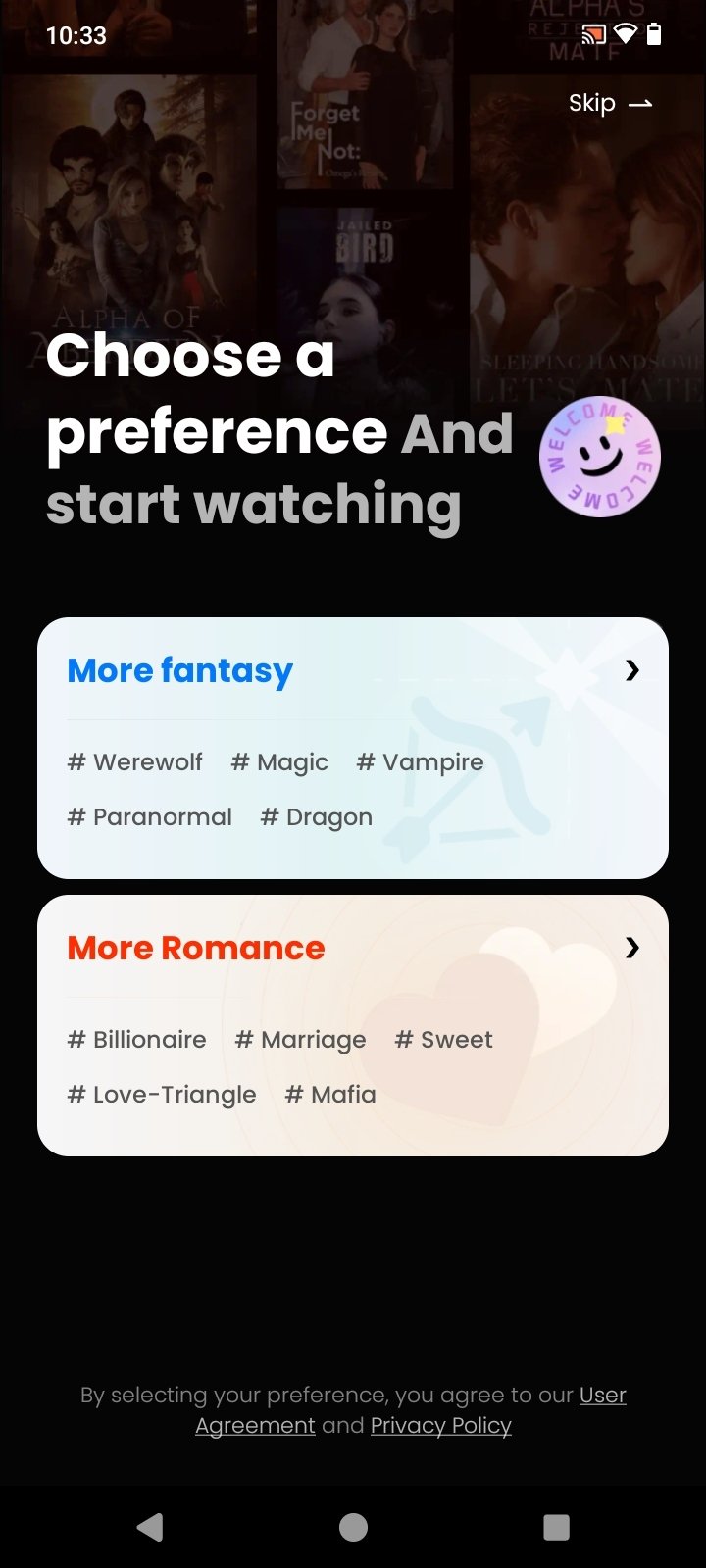Choose the More fantasy preference card

pos(352,747)
